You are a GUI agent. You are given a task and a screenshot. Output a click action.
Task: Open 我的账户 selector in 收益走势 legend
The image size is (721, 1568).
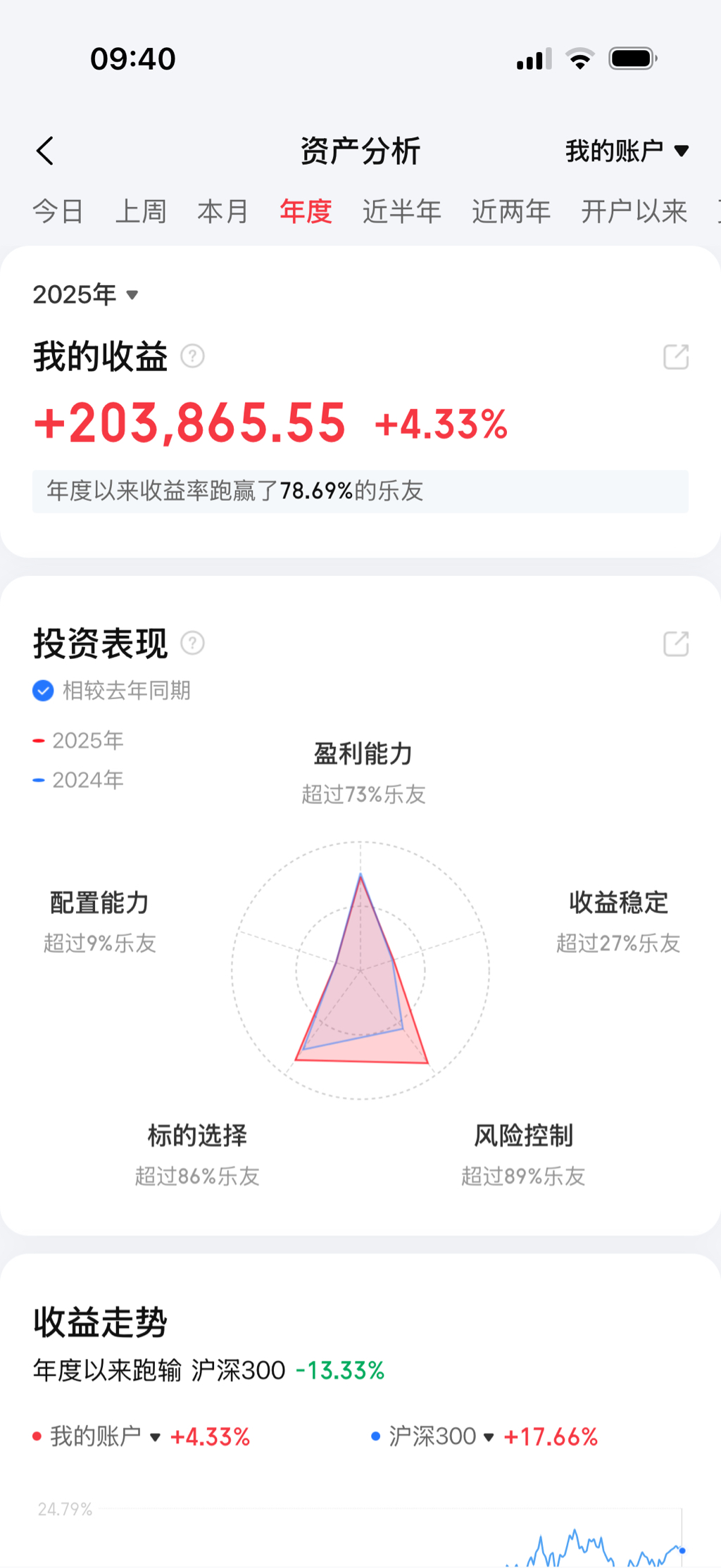click(x=105, y=1436)
